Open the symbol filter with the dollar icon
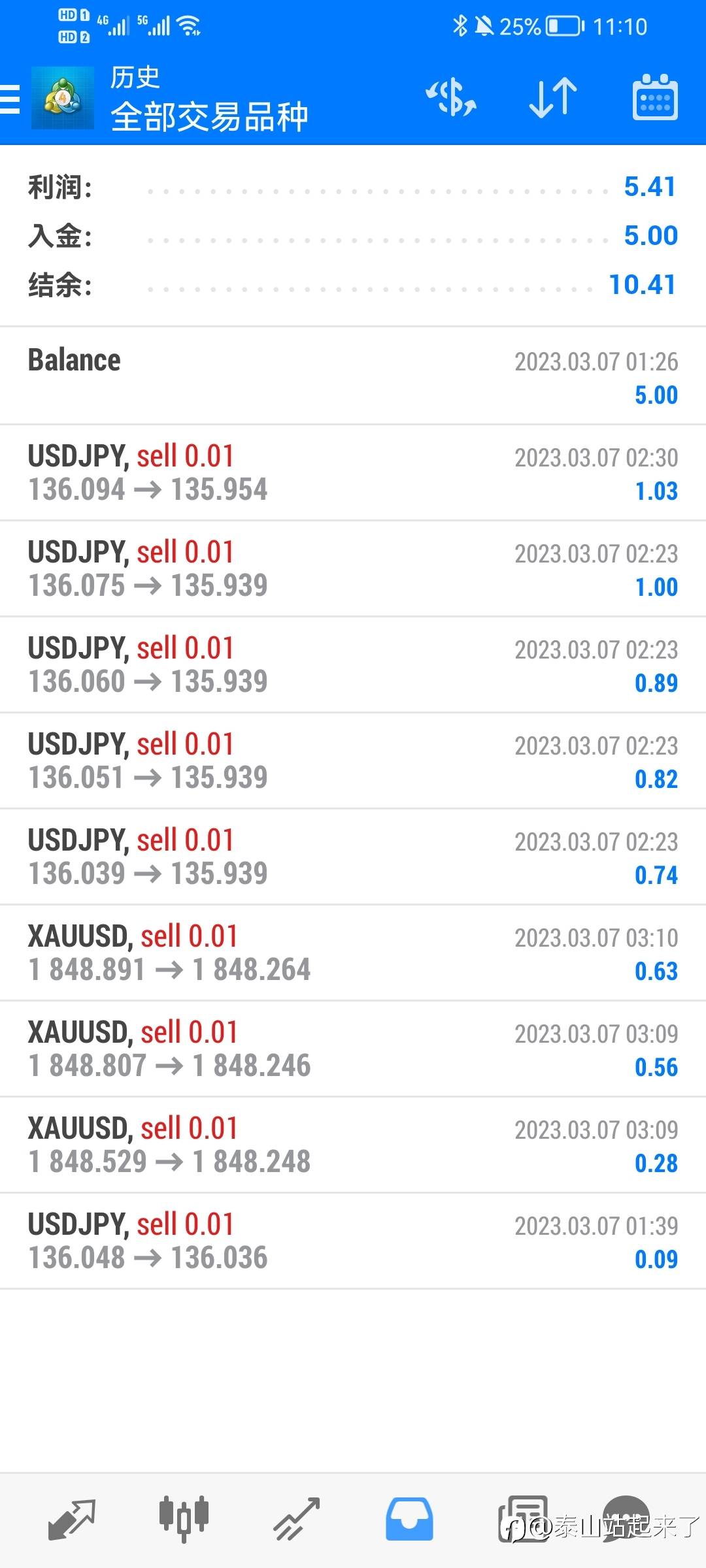706x1568 pixels. point(450,98)
